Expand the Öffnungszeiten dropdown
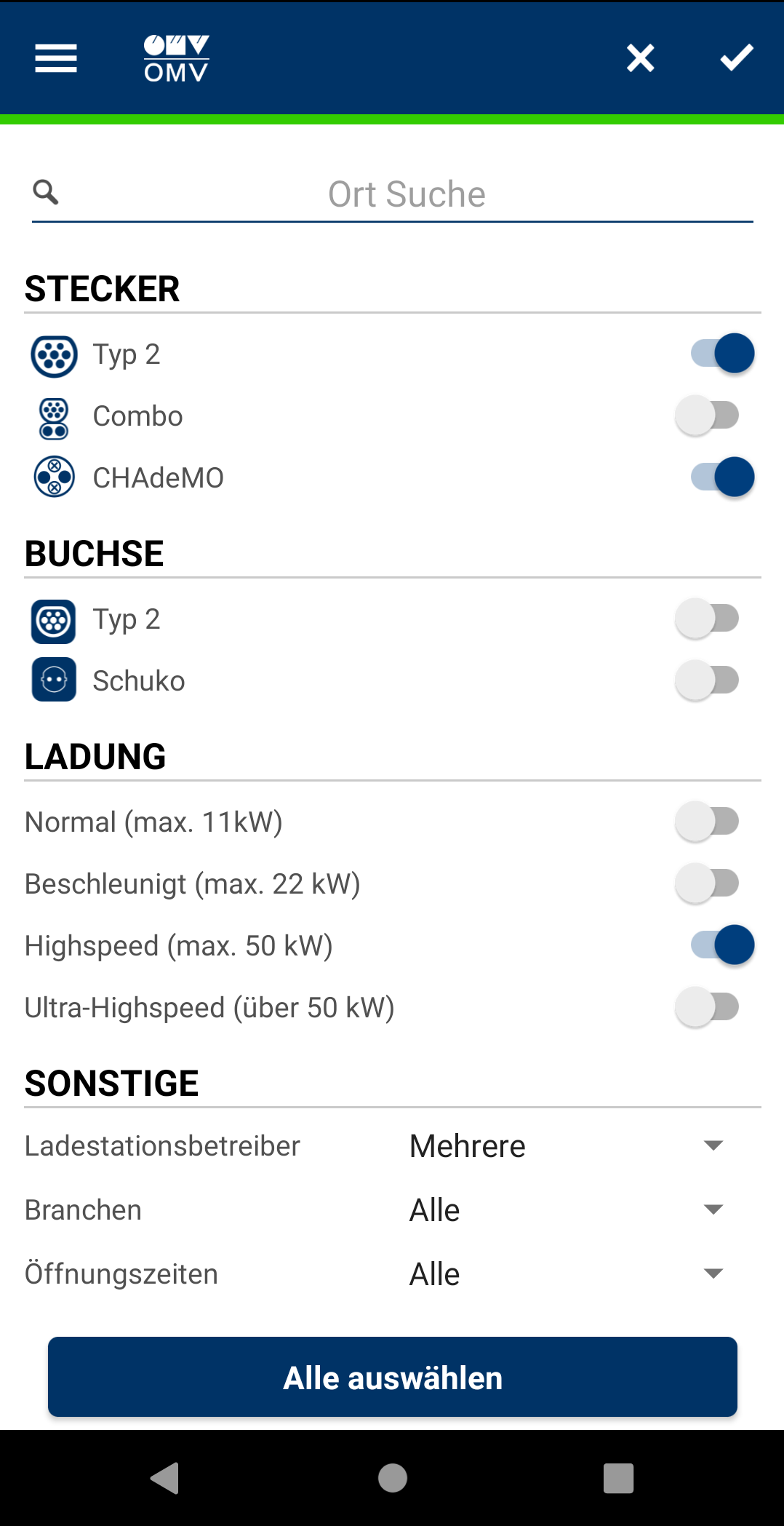Image resolution: width=784 pixels, height=1526 pixels. click(x=567, y=1274)
